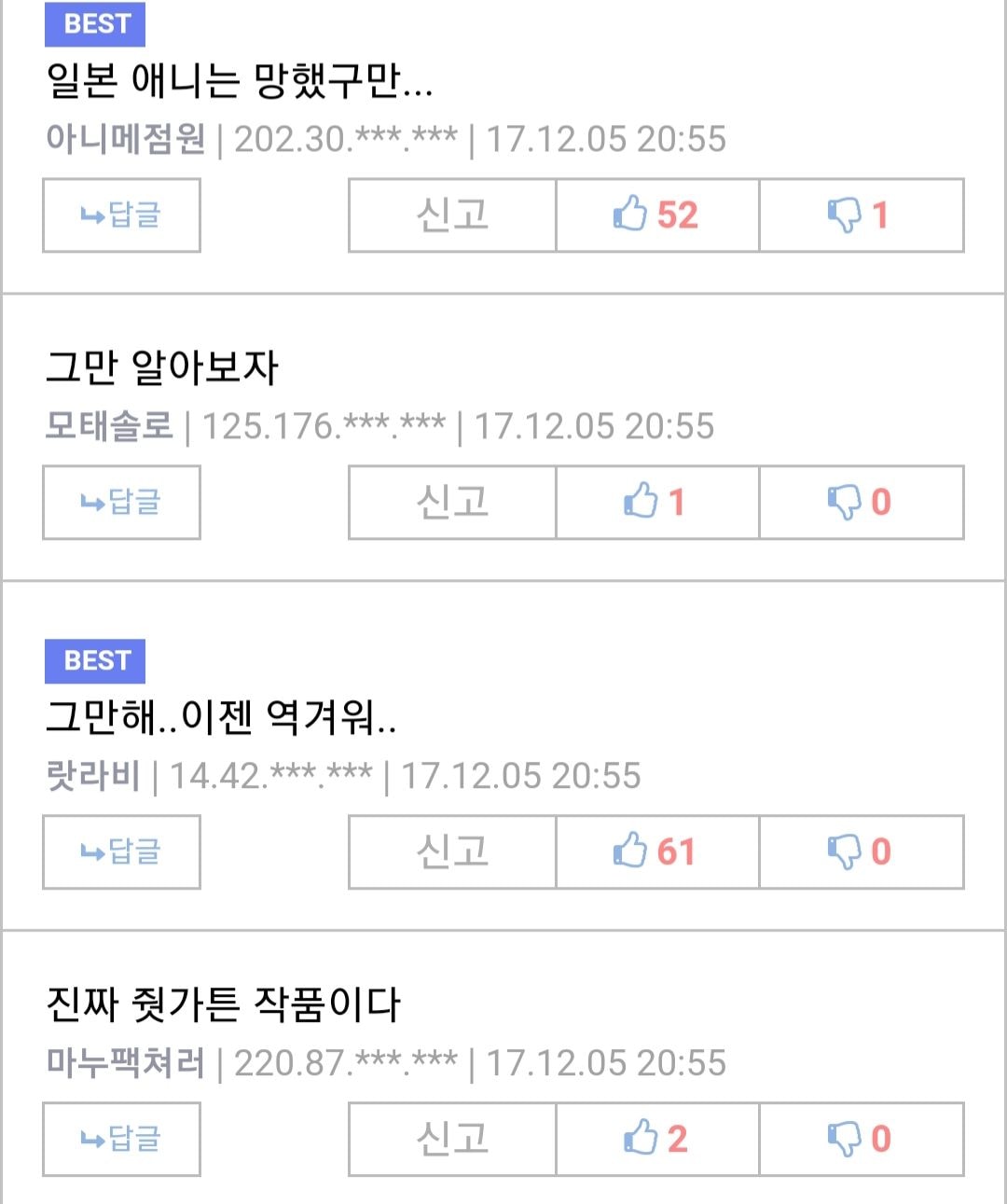The image size is (1007, 1204).
Task: Reply to 마누팩쳐러's comment
Action: 121,1140
